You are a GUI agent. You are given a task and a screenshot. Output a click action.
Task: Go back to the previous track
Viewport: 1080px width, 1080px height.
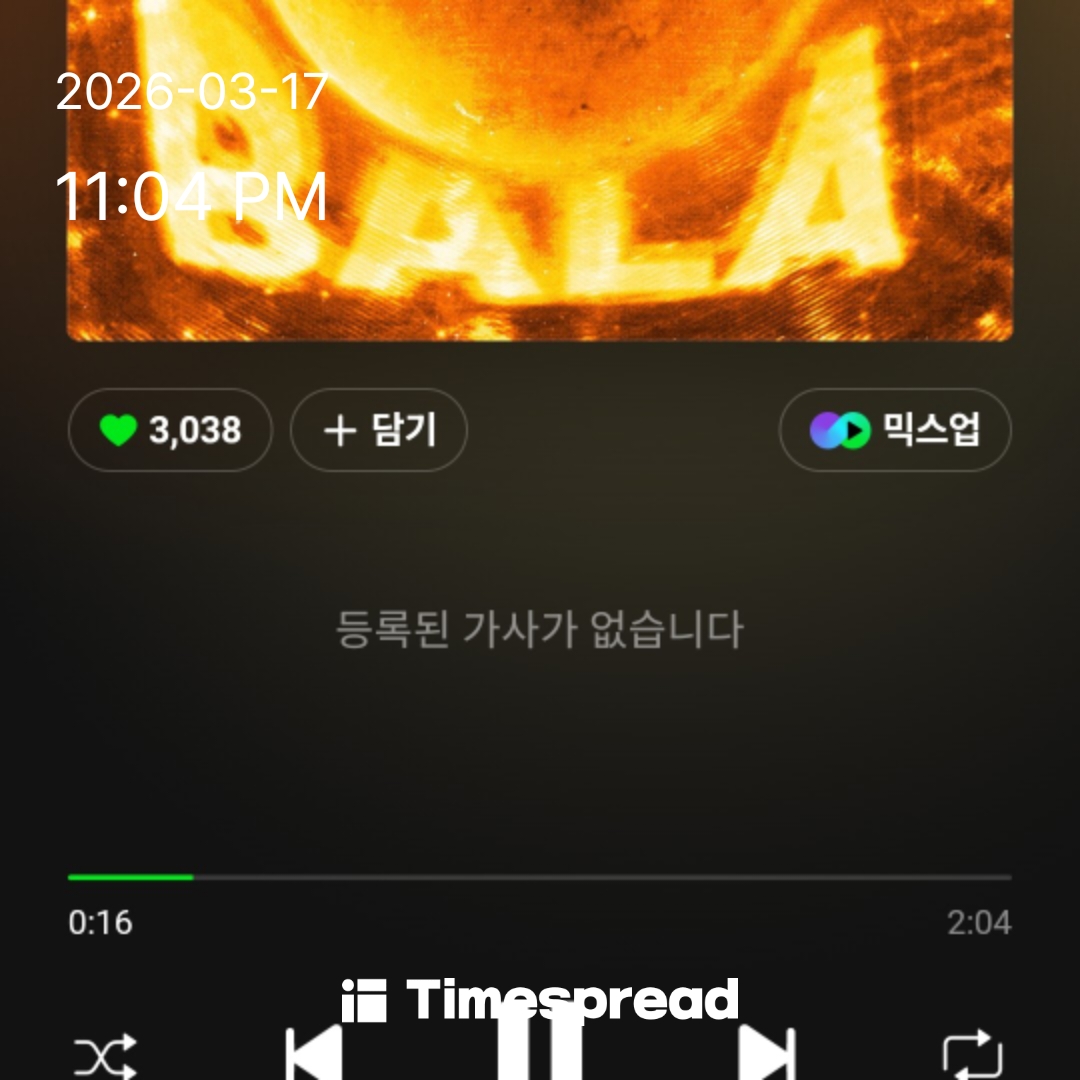(314, 1053)
